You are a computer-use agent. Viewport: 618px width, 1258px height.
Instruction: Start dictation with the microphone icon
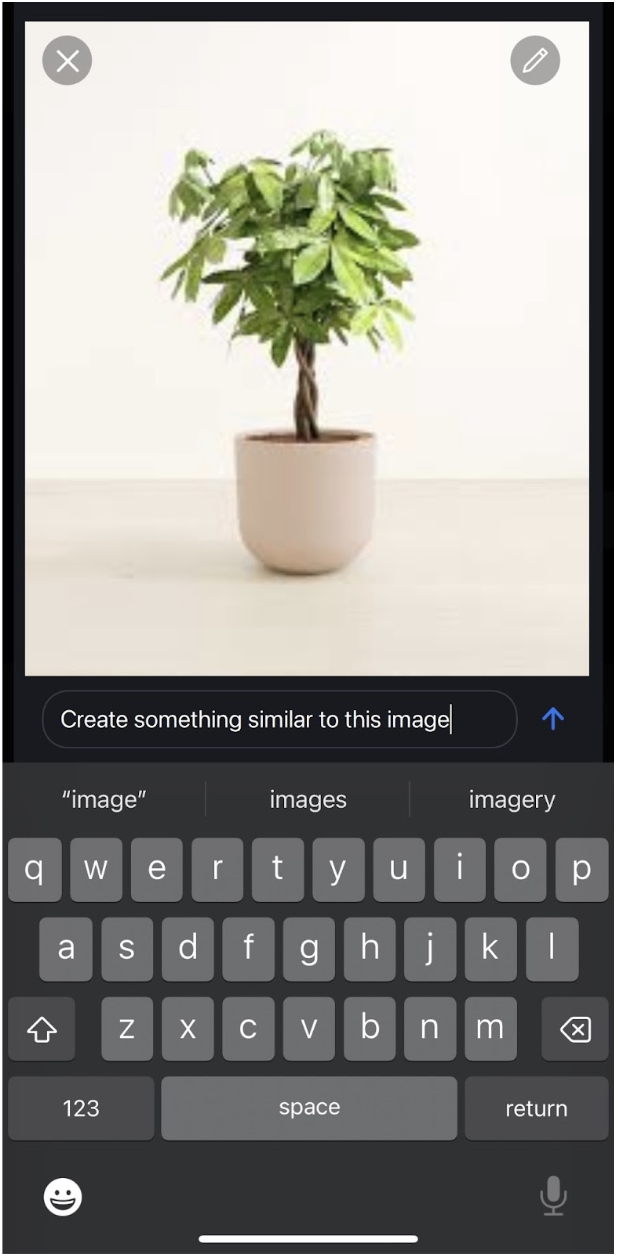[553, 1196]
